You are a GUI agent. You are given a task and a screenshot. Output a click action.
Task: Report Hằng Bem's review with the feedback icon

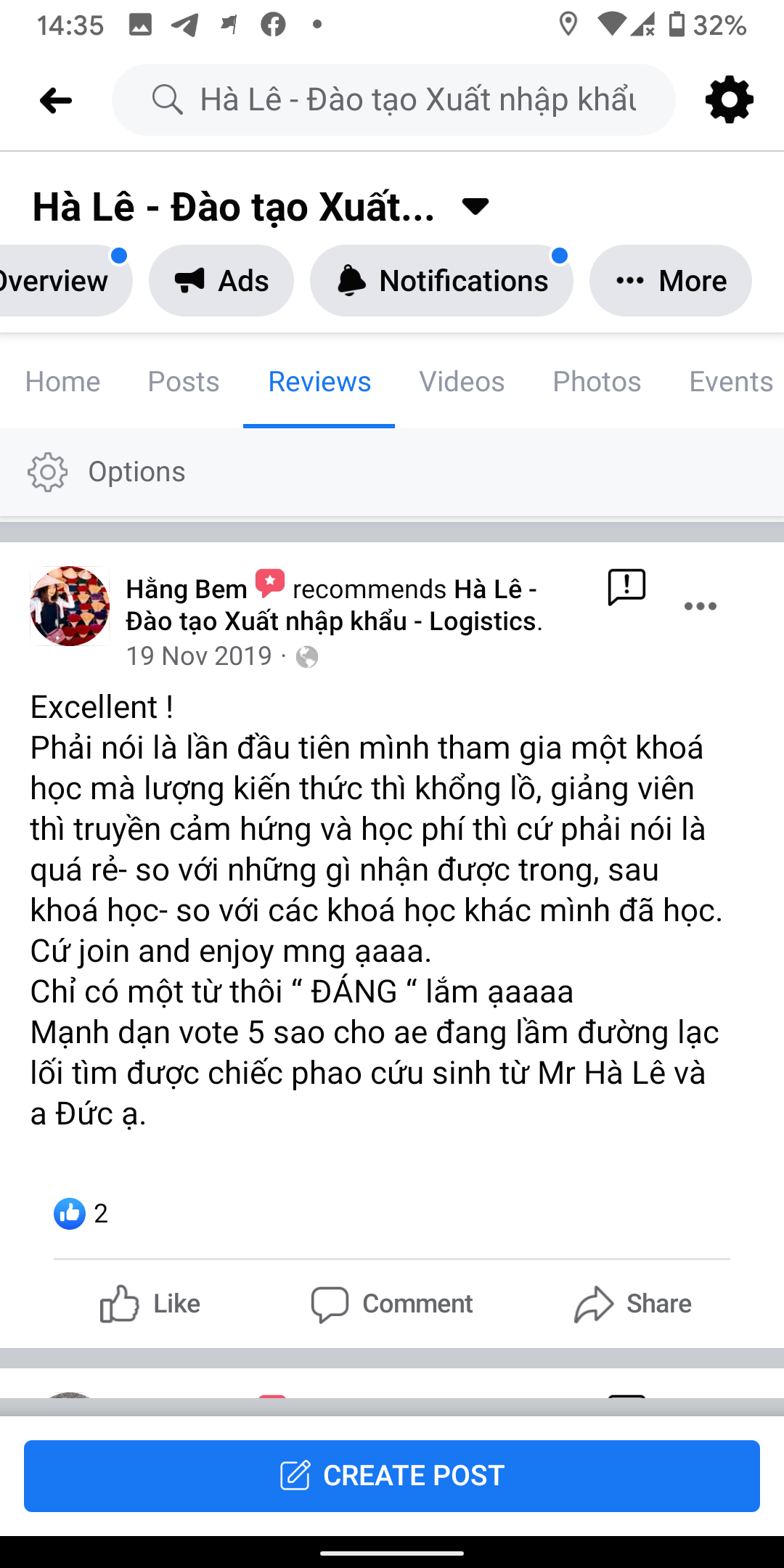coord(626,587)
